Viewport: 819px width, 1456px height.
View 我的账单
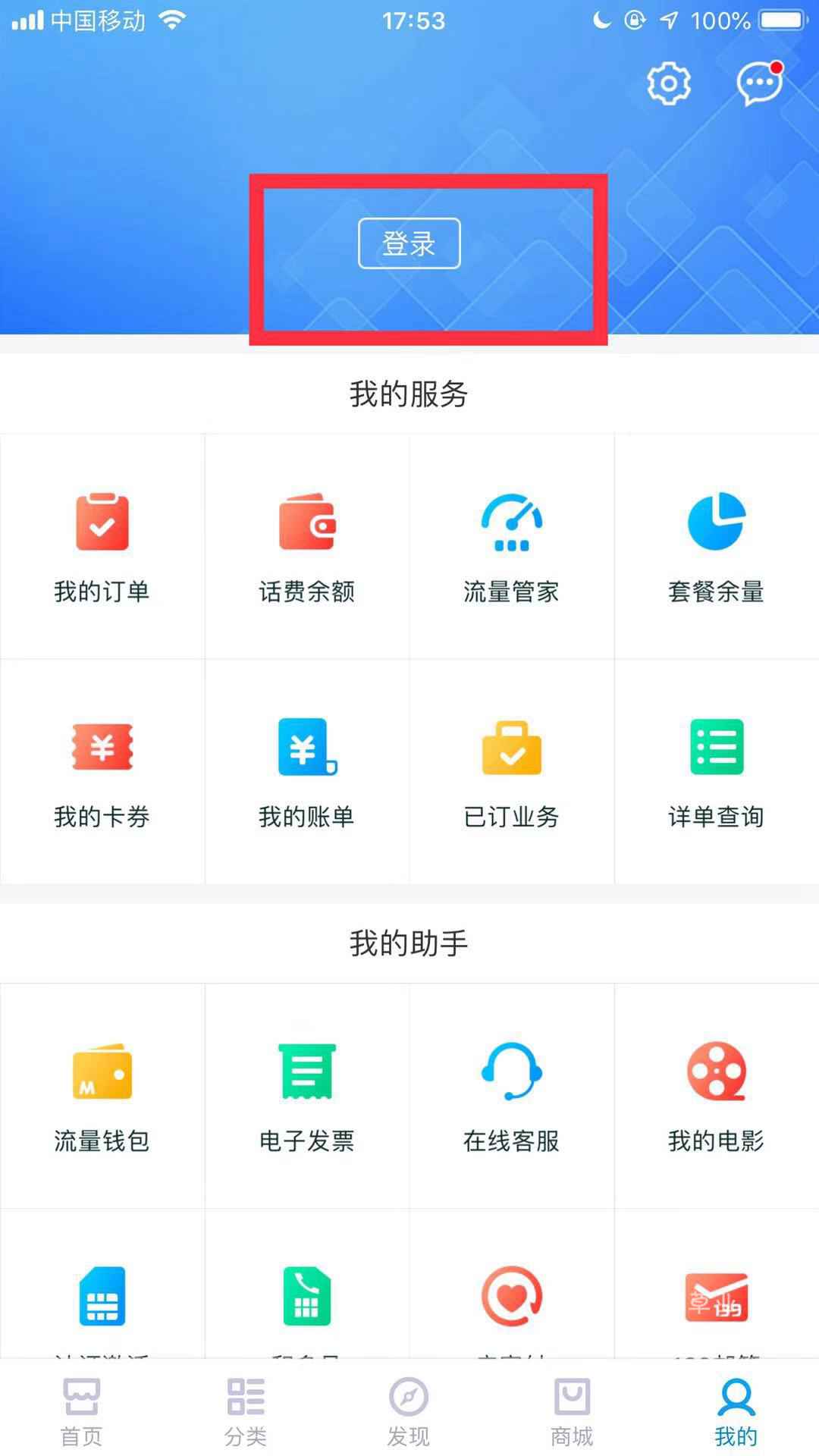pyautogui.click(x=307, y=772)
